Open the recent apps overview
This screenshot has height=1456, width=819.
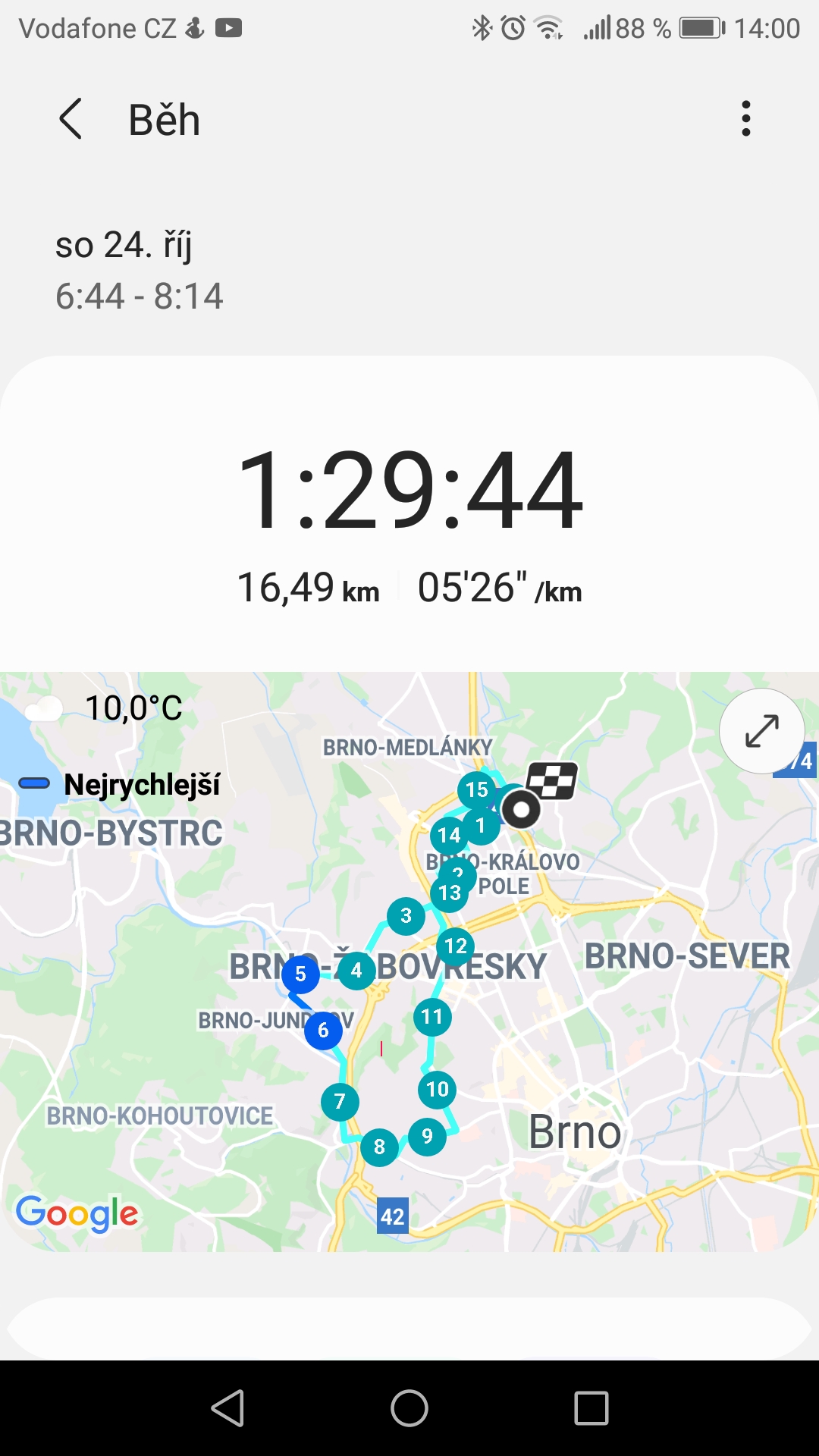(591, 1408)
